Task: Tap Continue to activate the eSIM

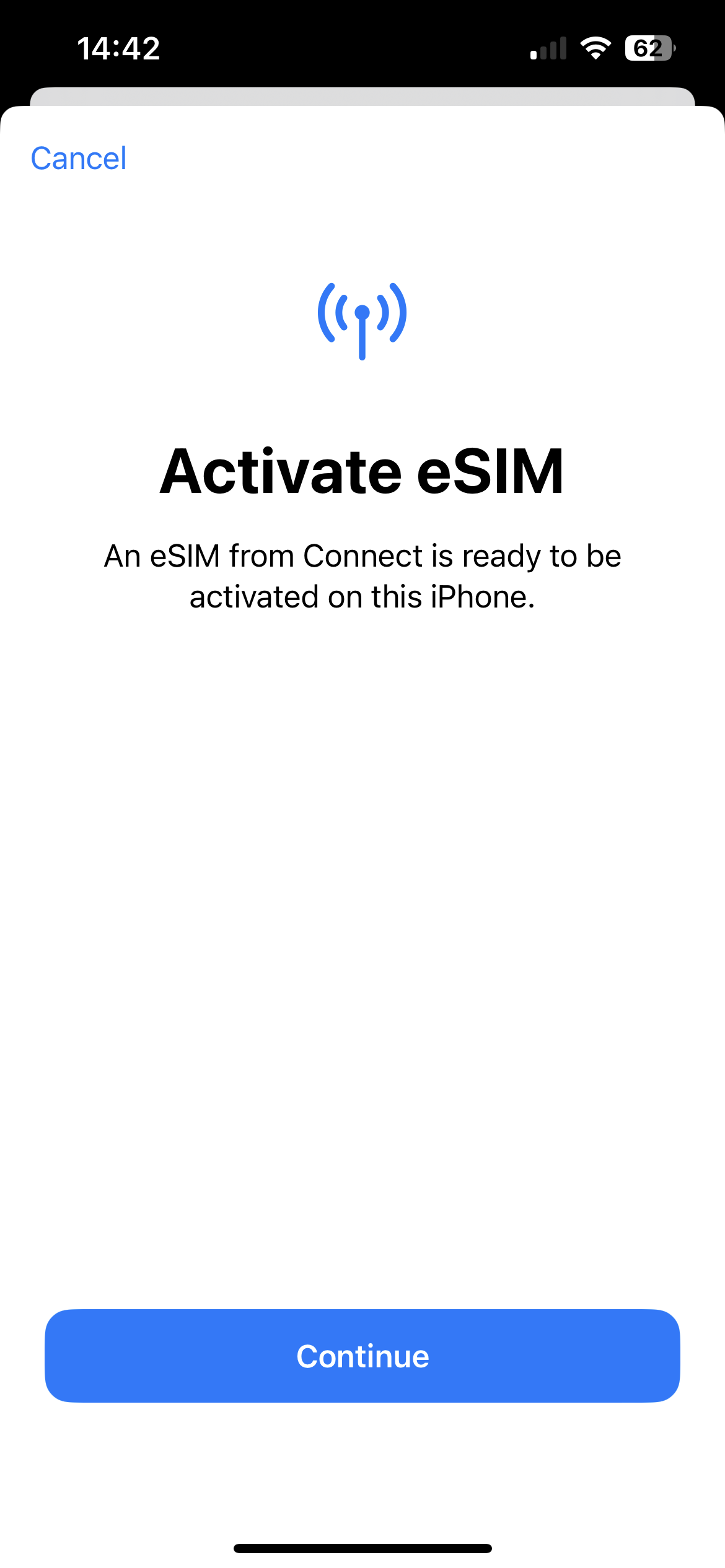Action: click(362, 1356)
